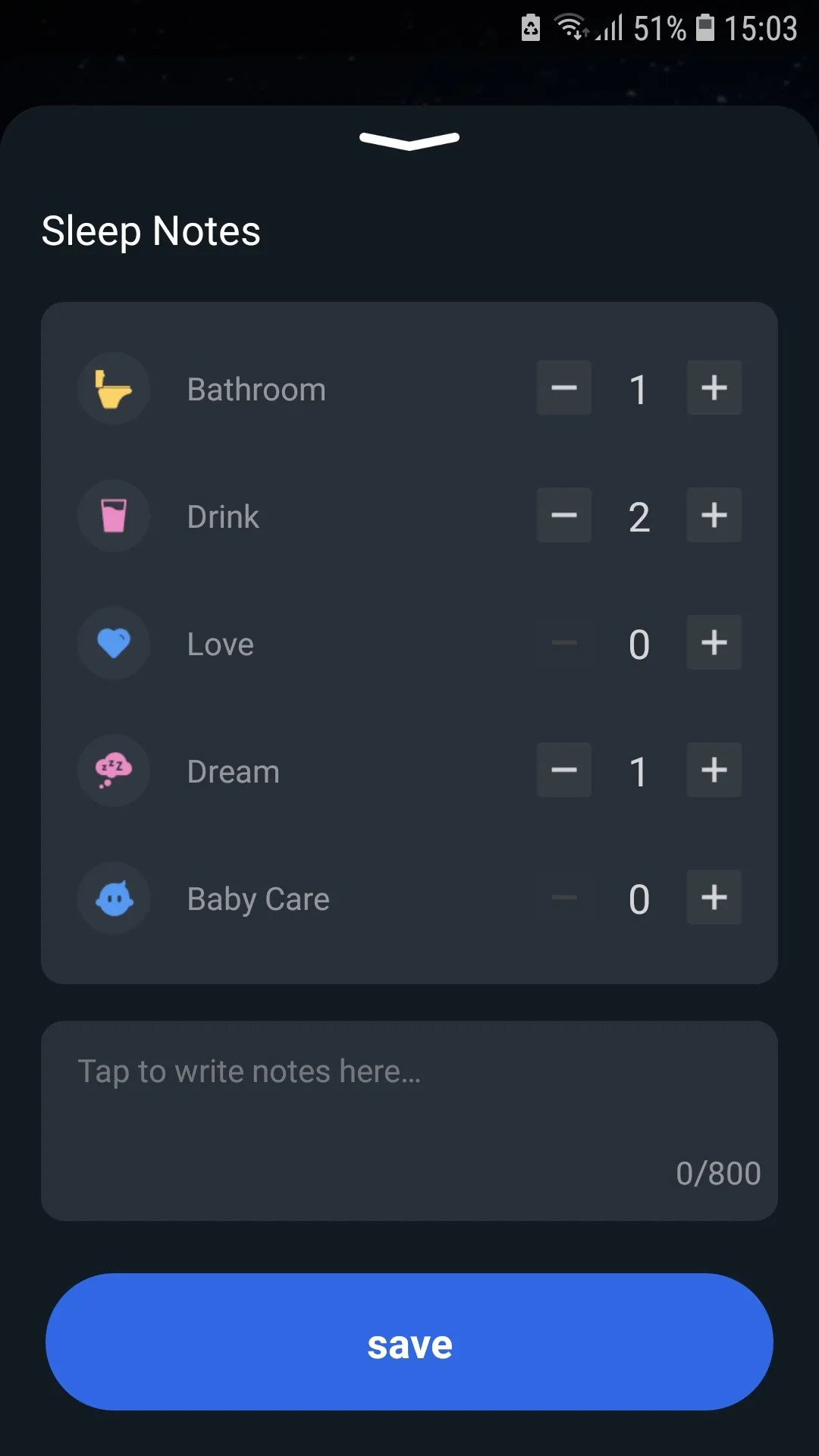Select the Sleep Notes title
The image size is (819, 1456).
tap(150, 231)
